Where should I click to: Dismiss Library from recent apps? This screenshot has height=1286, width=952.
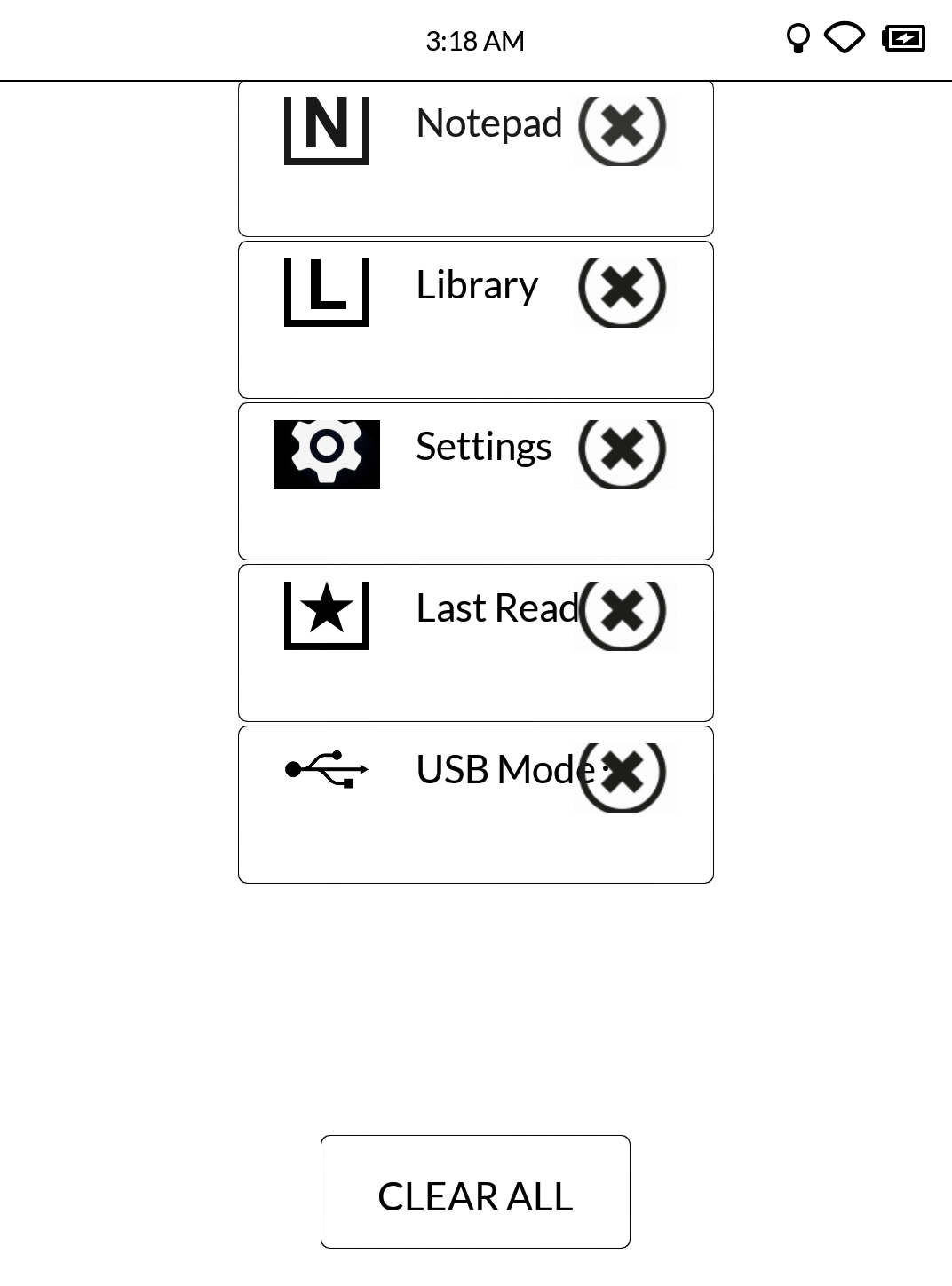coord(623,290)
